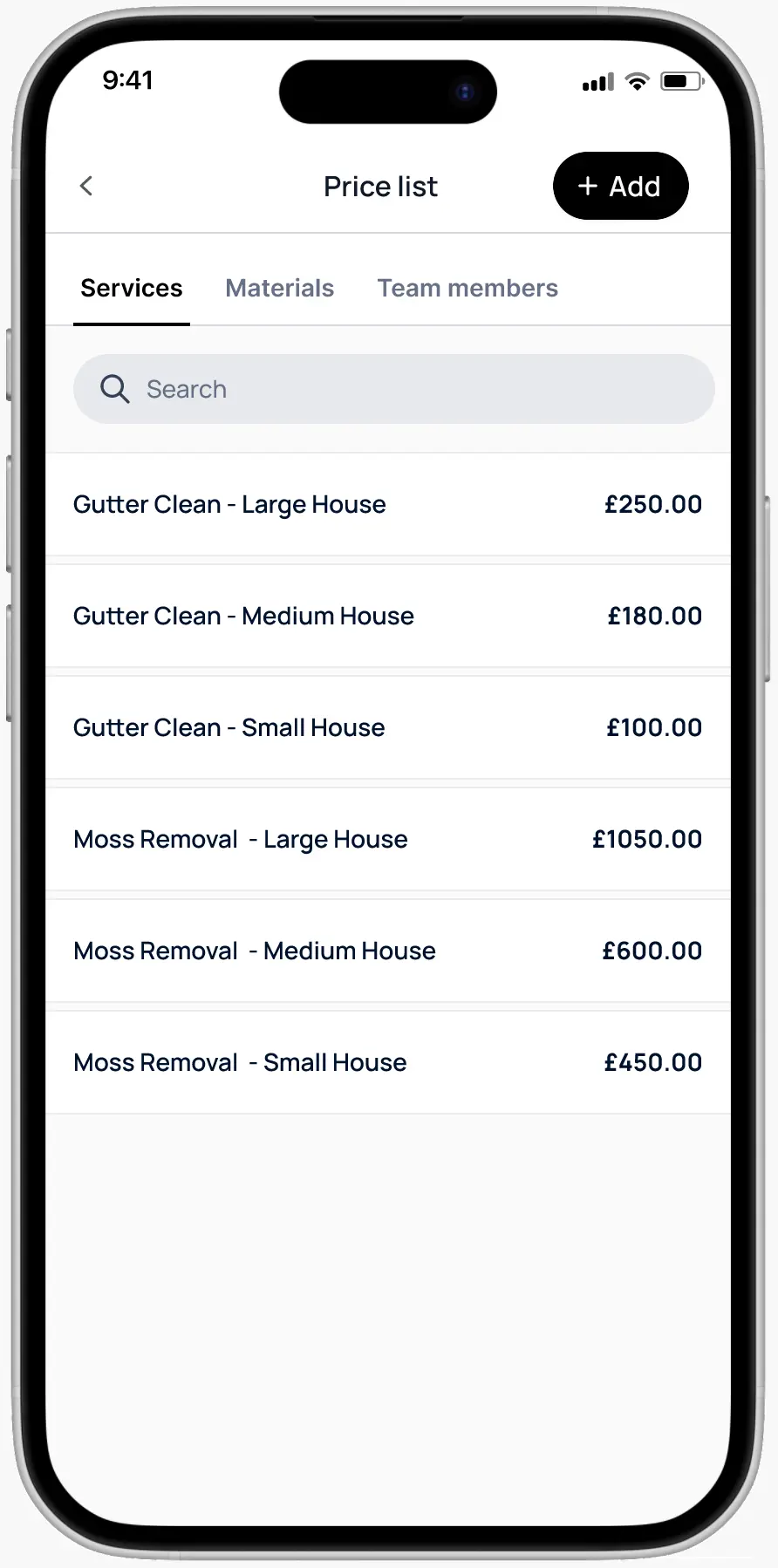Switch to the Team members tab
This screenshot has width=778, height=1568.
pyautogui.click(x=467, y=288)
